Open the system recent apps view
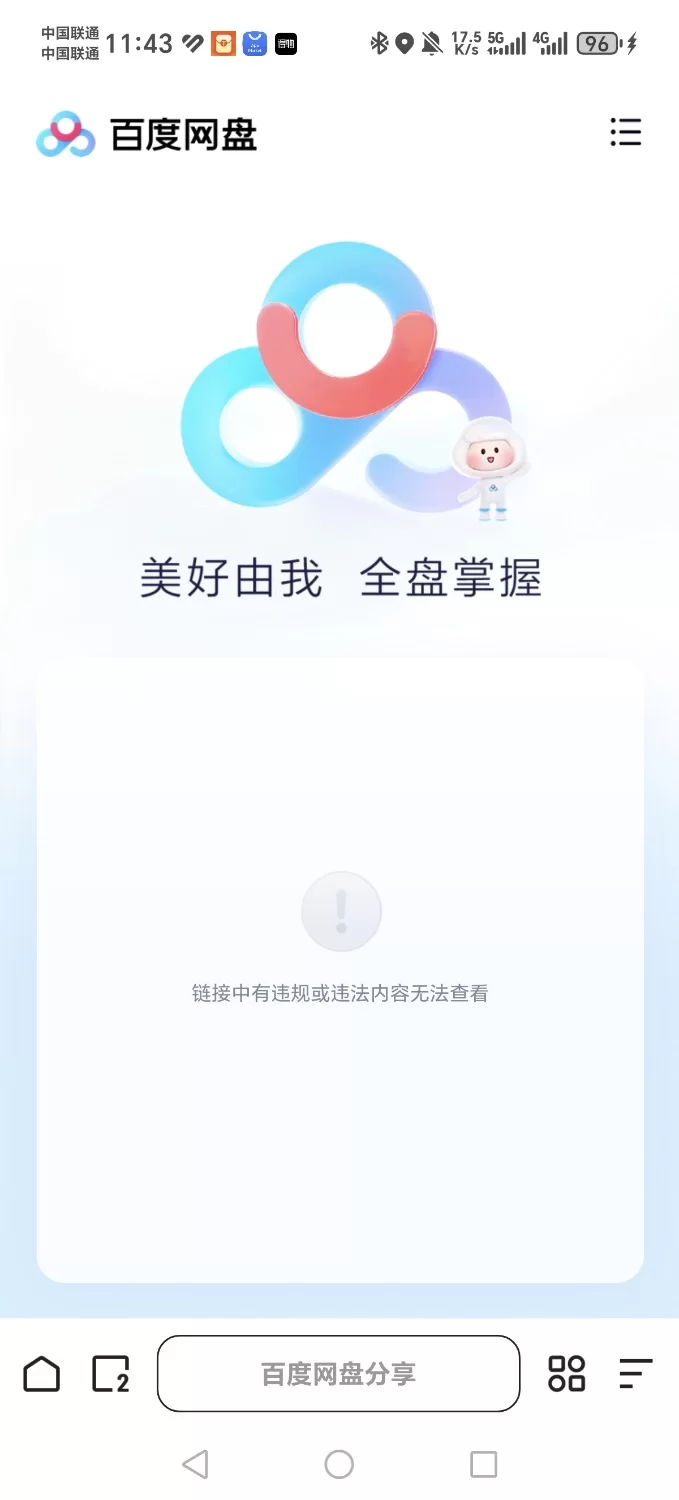Viewport: 679px width, 1500px height. (483, 1465)
